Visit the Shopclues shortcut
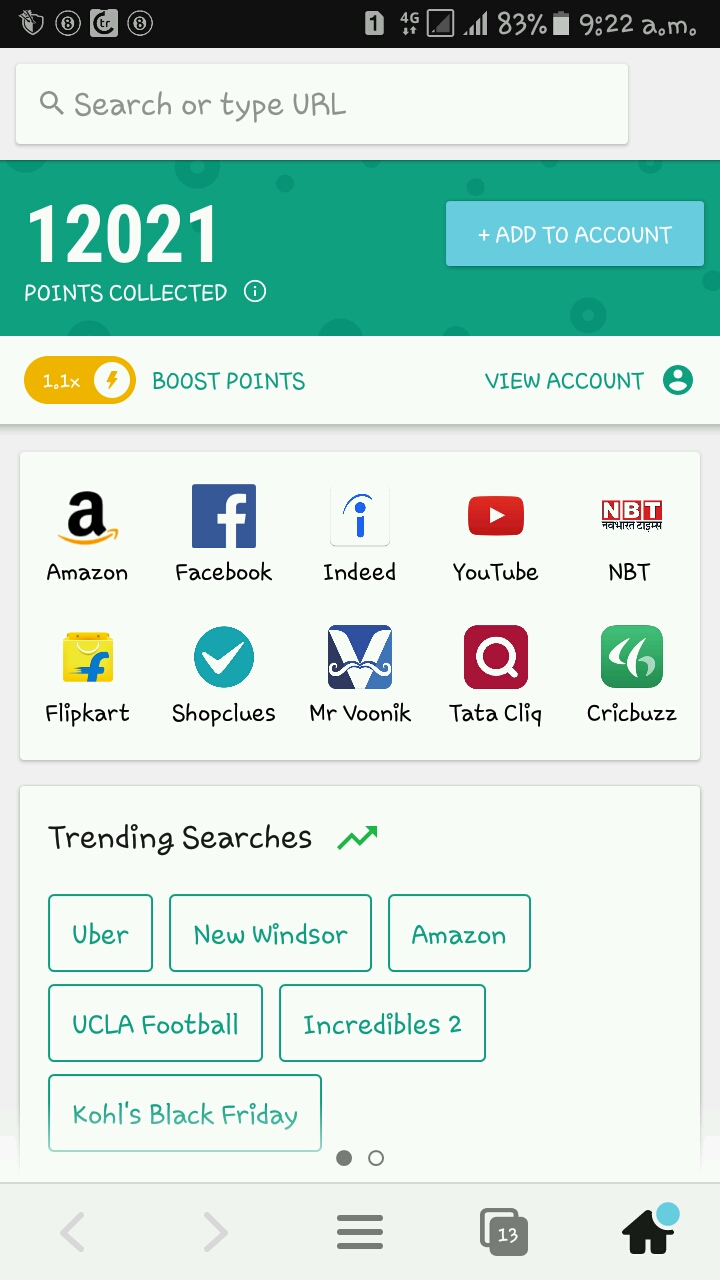 pos(223,675)
